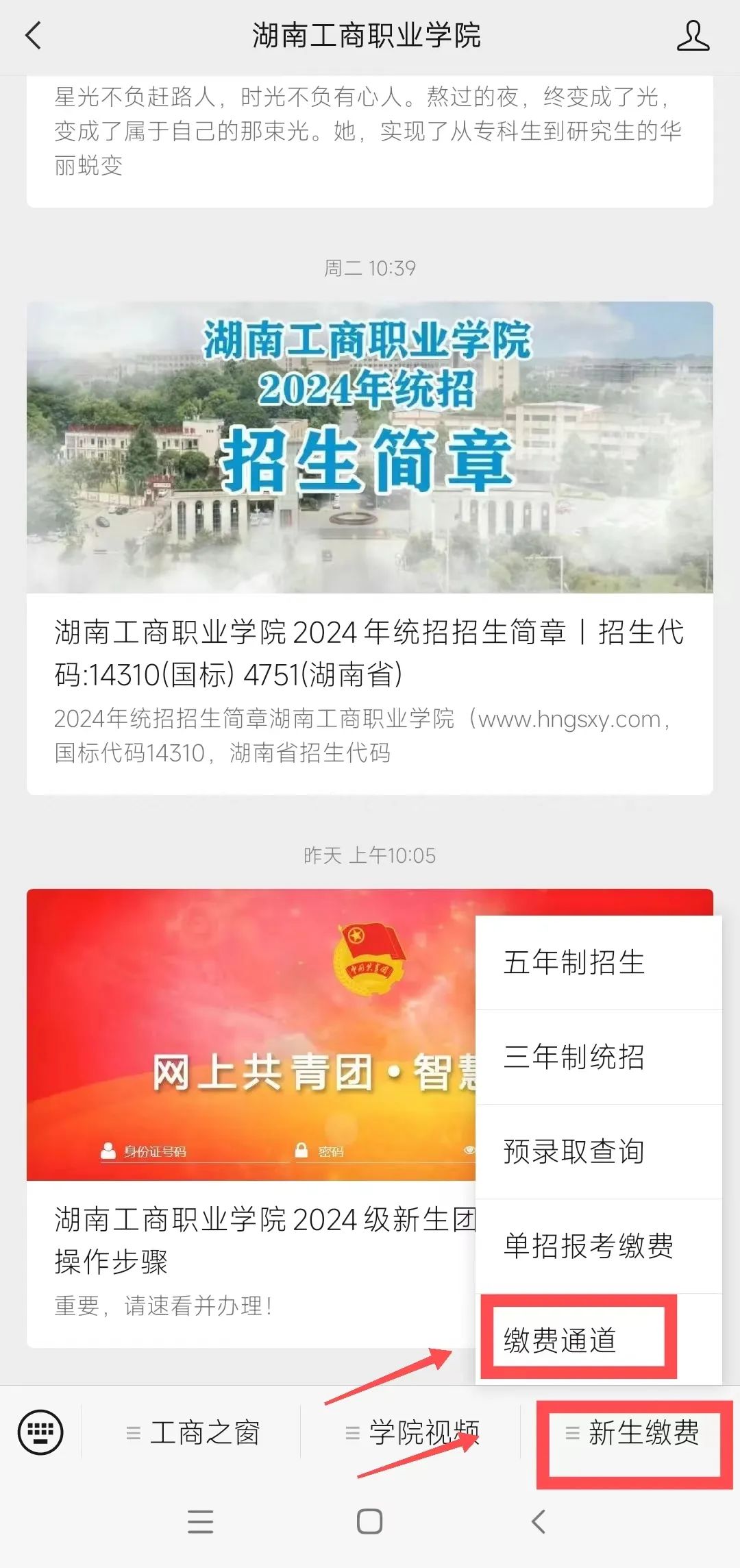Open the account profile icon
This screenshot has width=740, height=1568.
coord(692,36)
